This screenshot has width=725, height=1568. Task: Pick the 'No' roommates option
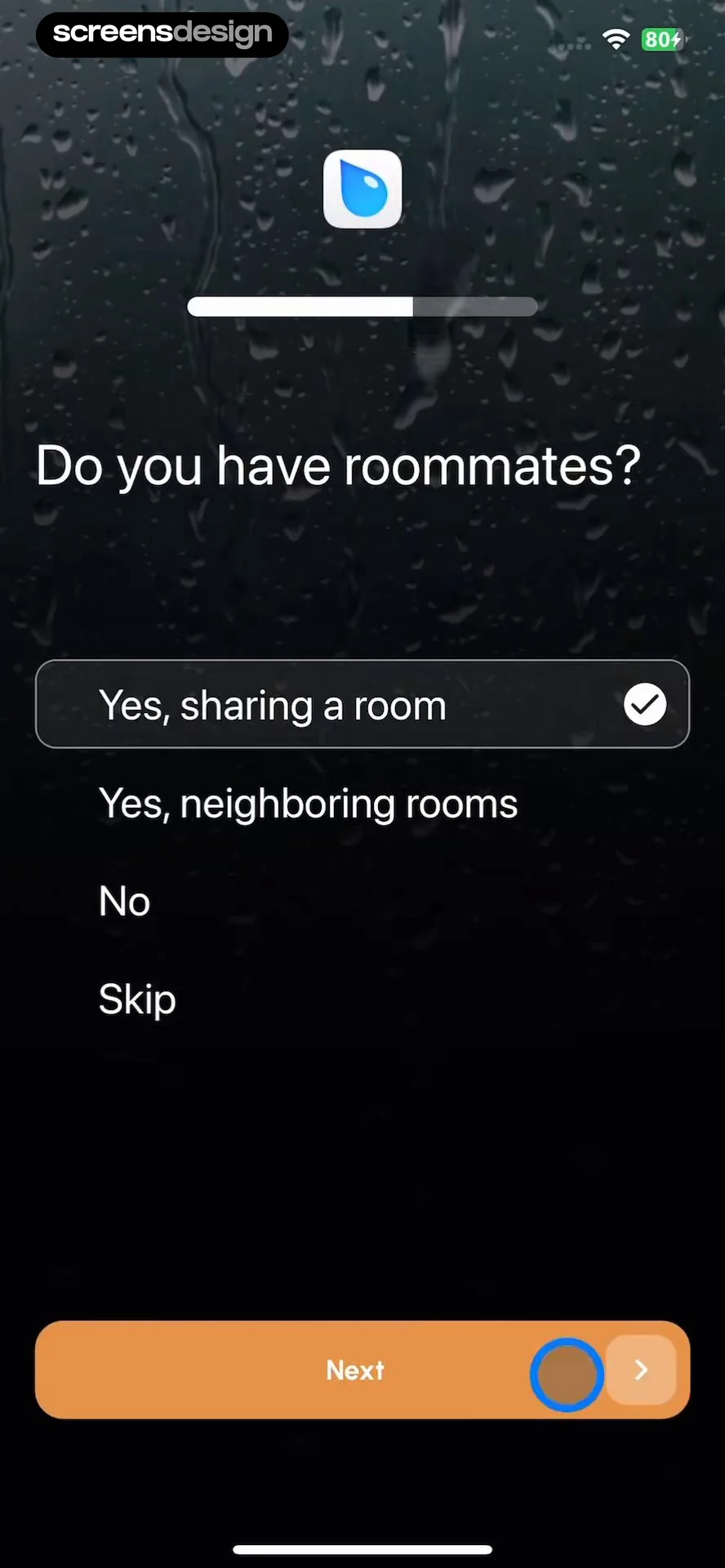[362, 902]
